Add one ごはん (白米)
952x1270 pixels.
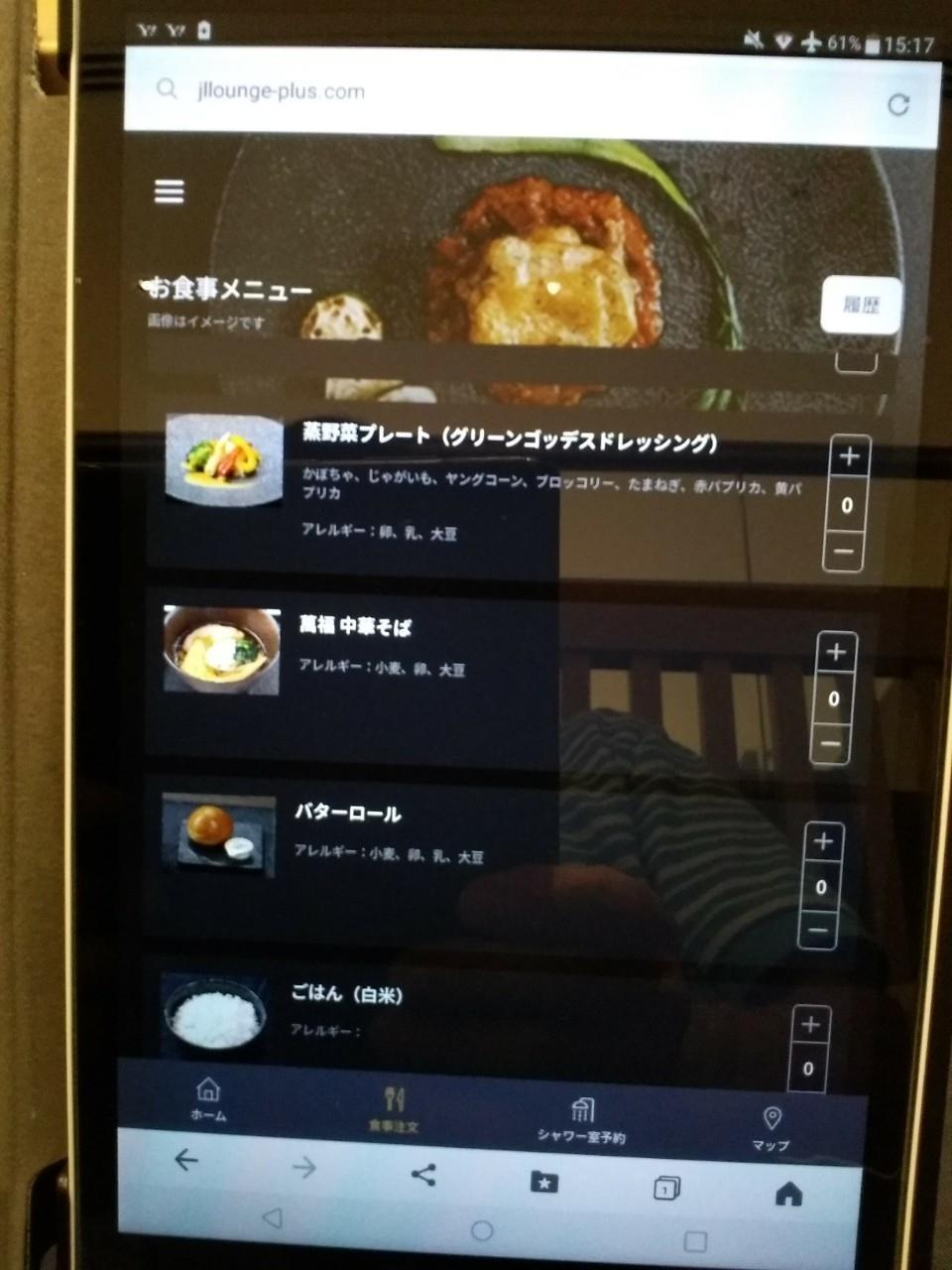[810, 1024]
